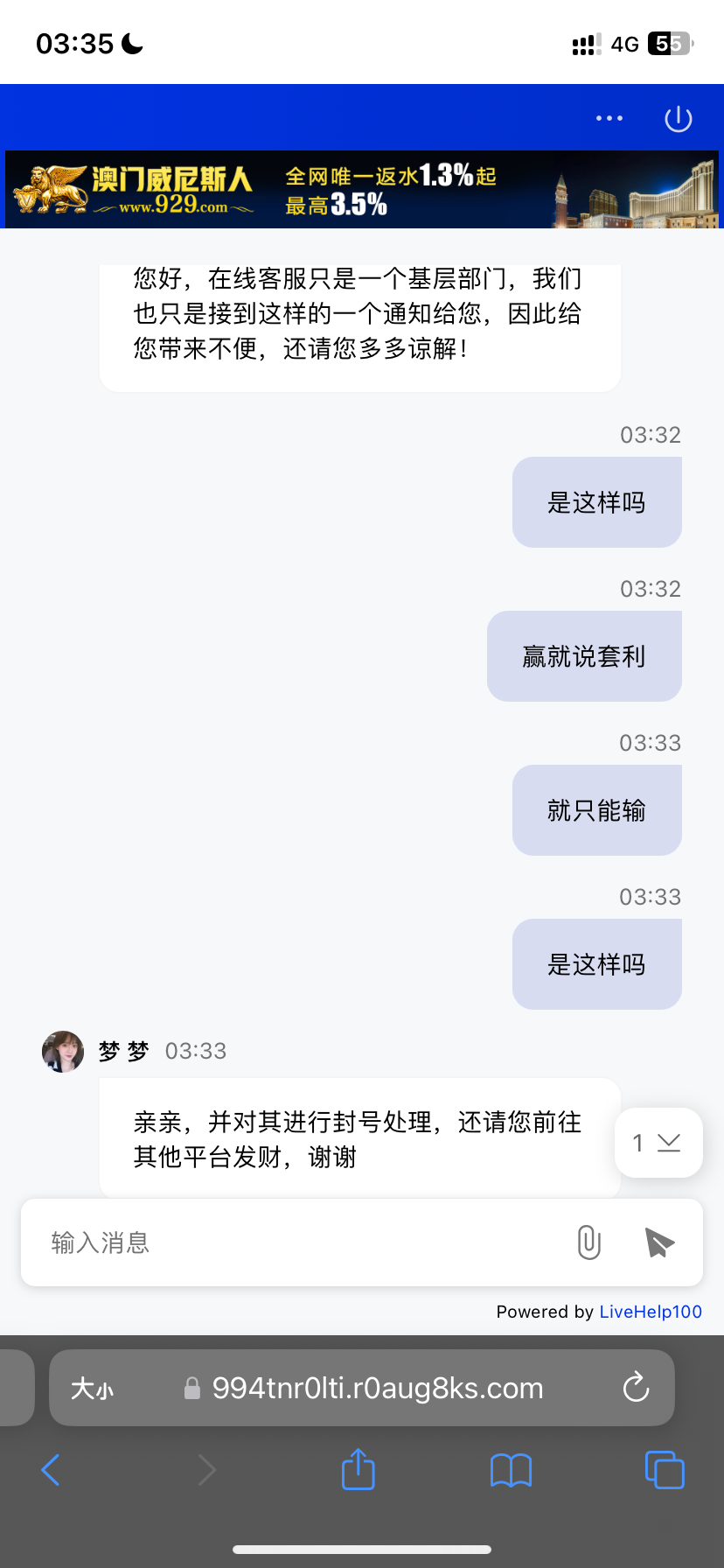
Task: Click the forward navigation arrow
Action: 205,1470
